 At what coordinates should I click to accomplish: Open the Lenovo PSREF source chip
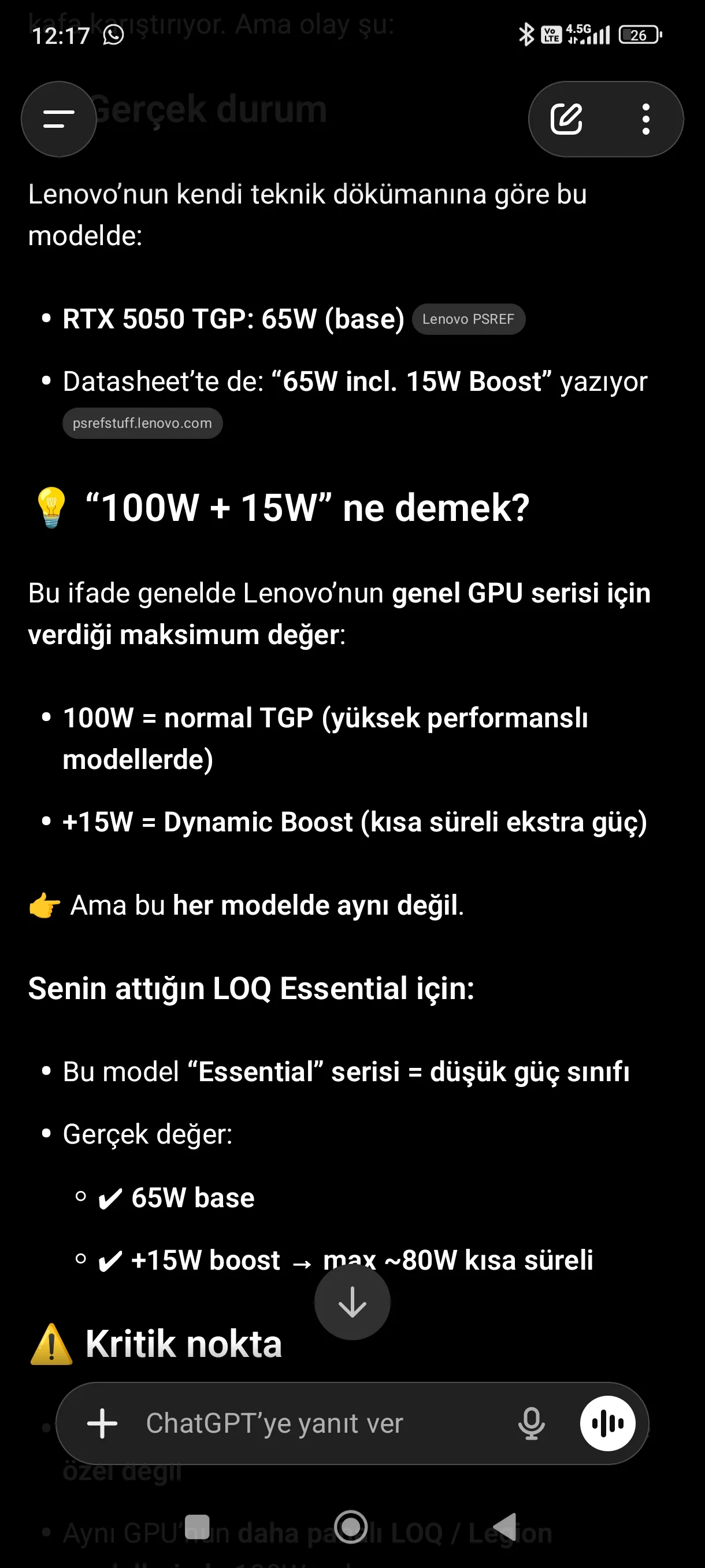pyautogui.click(x=467, y=319)
